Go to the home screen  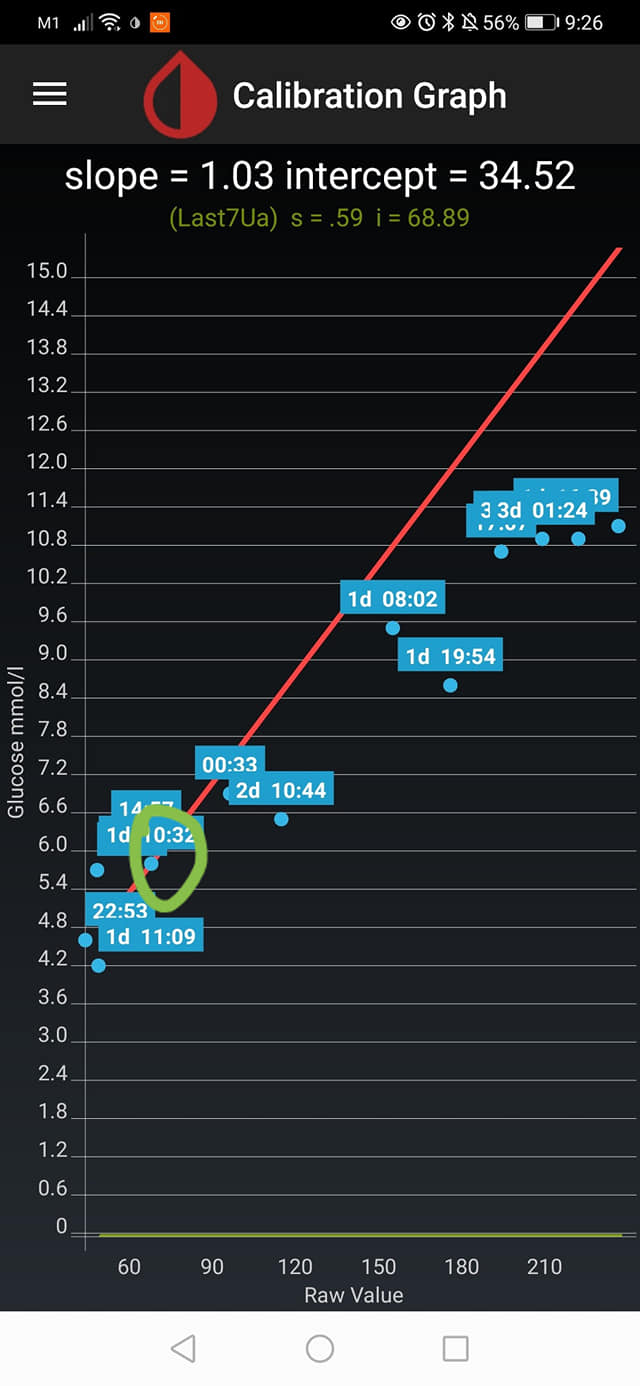click(x=320, y=1348)
